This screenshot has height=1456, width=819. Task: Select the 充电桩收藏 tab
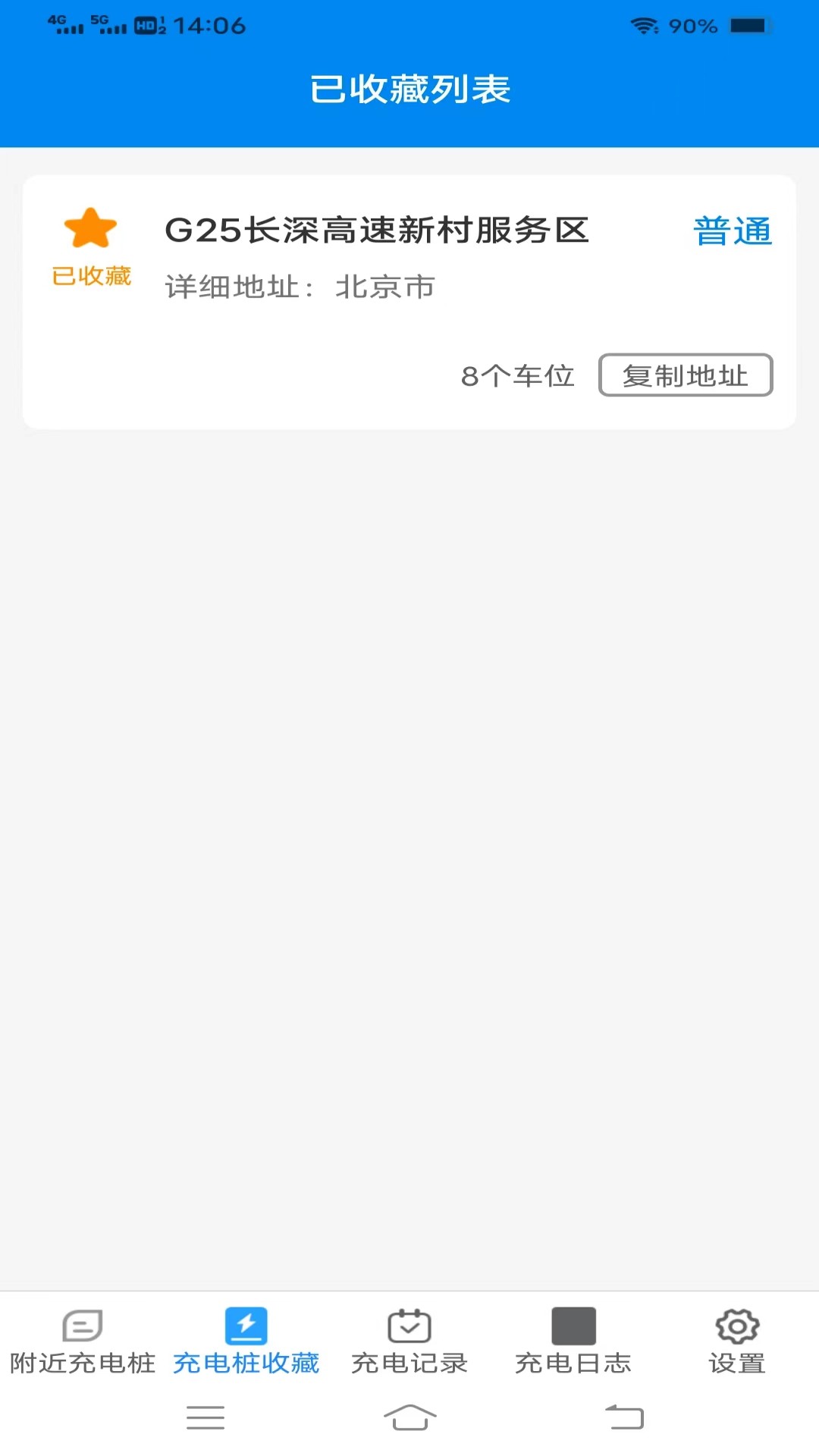coord(246,1341)
